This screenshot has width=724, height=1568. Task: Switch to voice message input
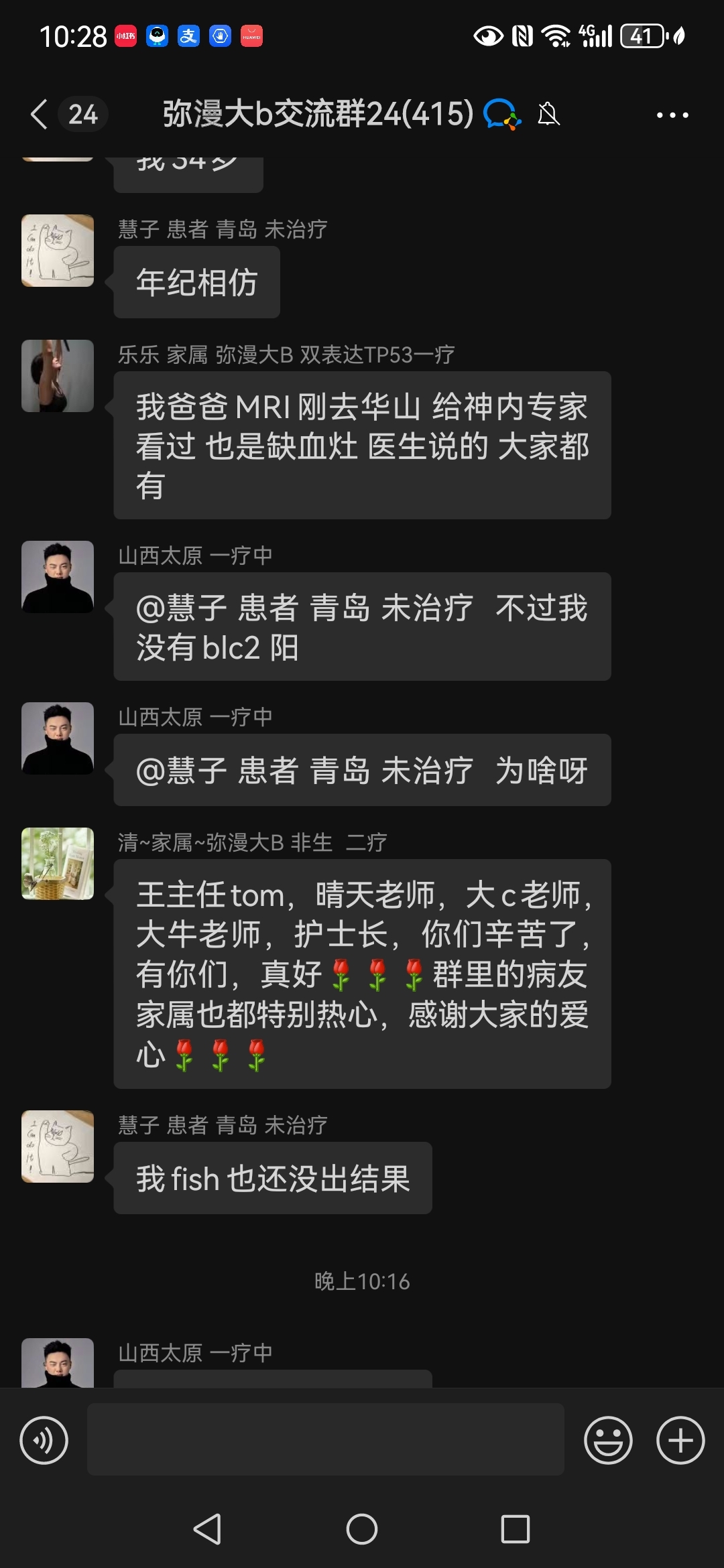(x=44, y=1440)
